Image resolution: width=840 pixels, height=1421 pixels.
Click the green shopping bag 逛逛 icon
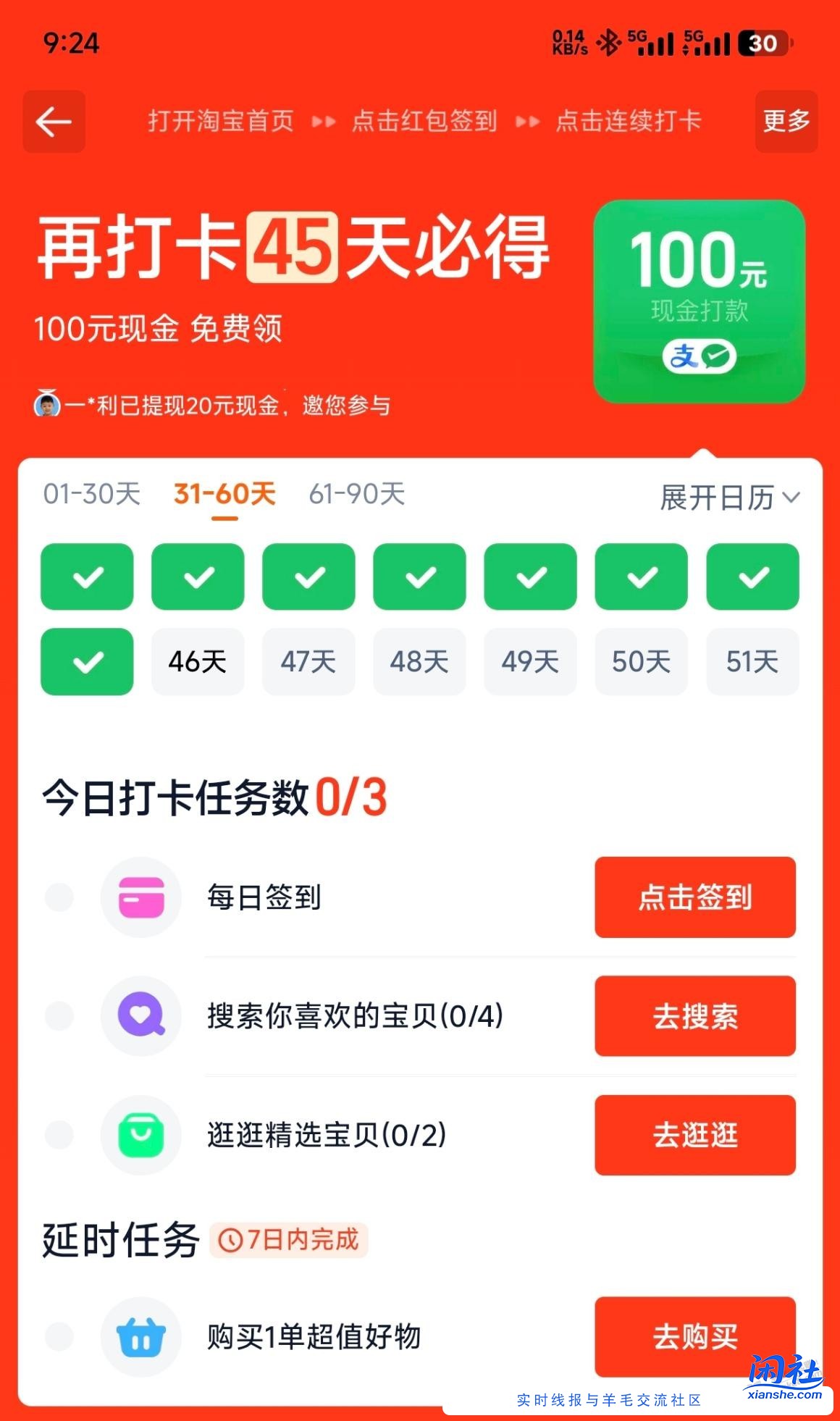coord(141,1135)
